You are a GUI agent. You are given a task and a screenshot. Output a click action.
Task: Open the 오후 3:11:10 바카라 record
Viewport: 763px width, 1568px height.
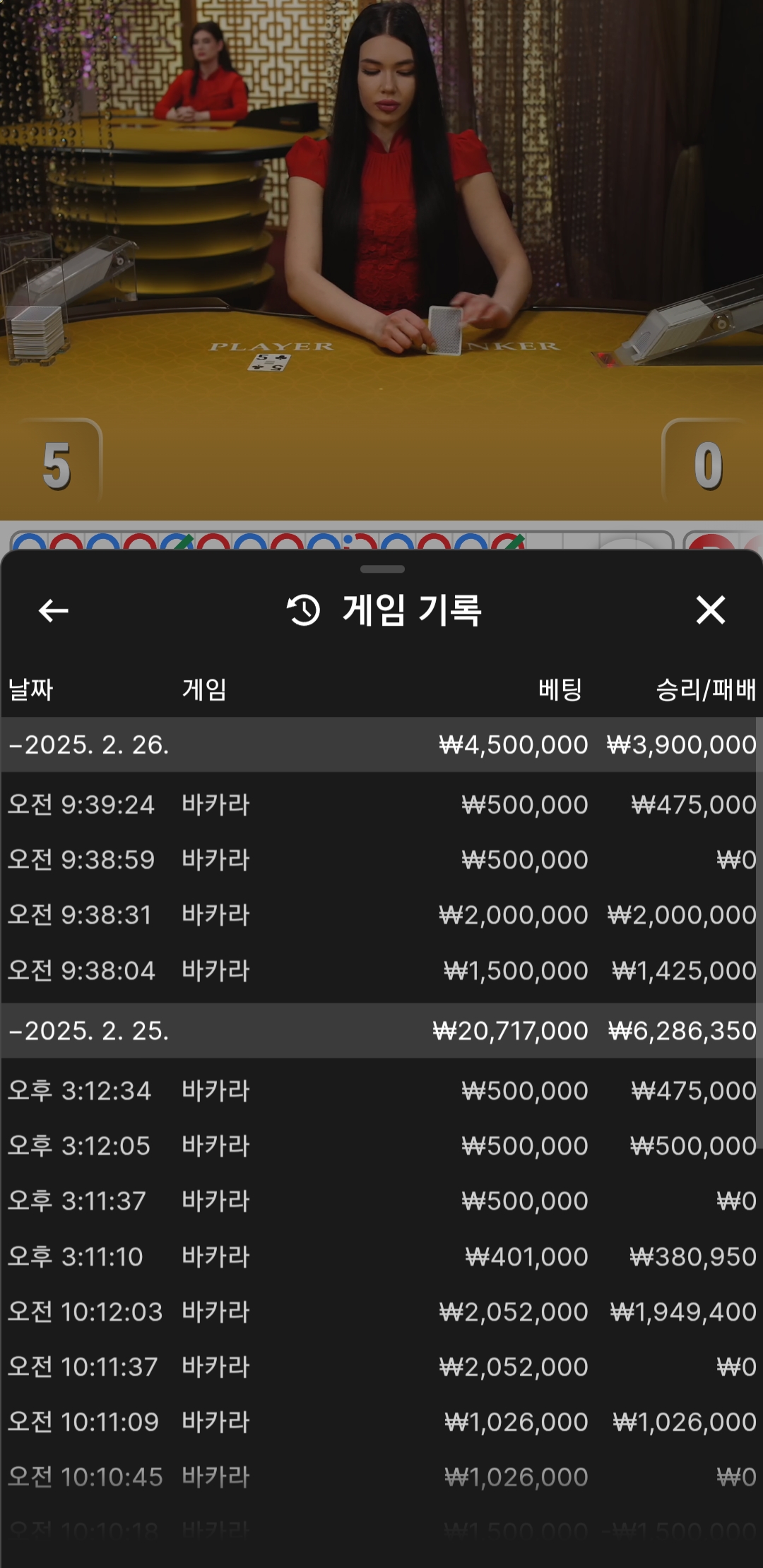point(381,1257)
